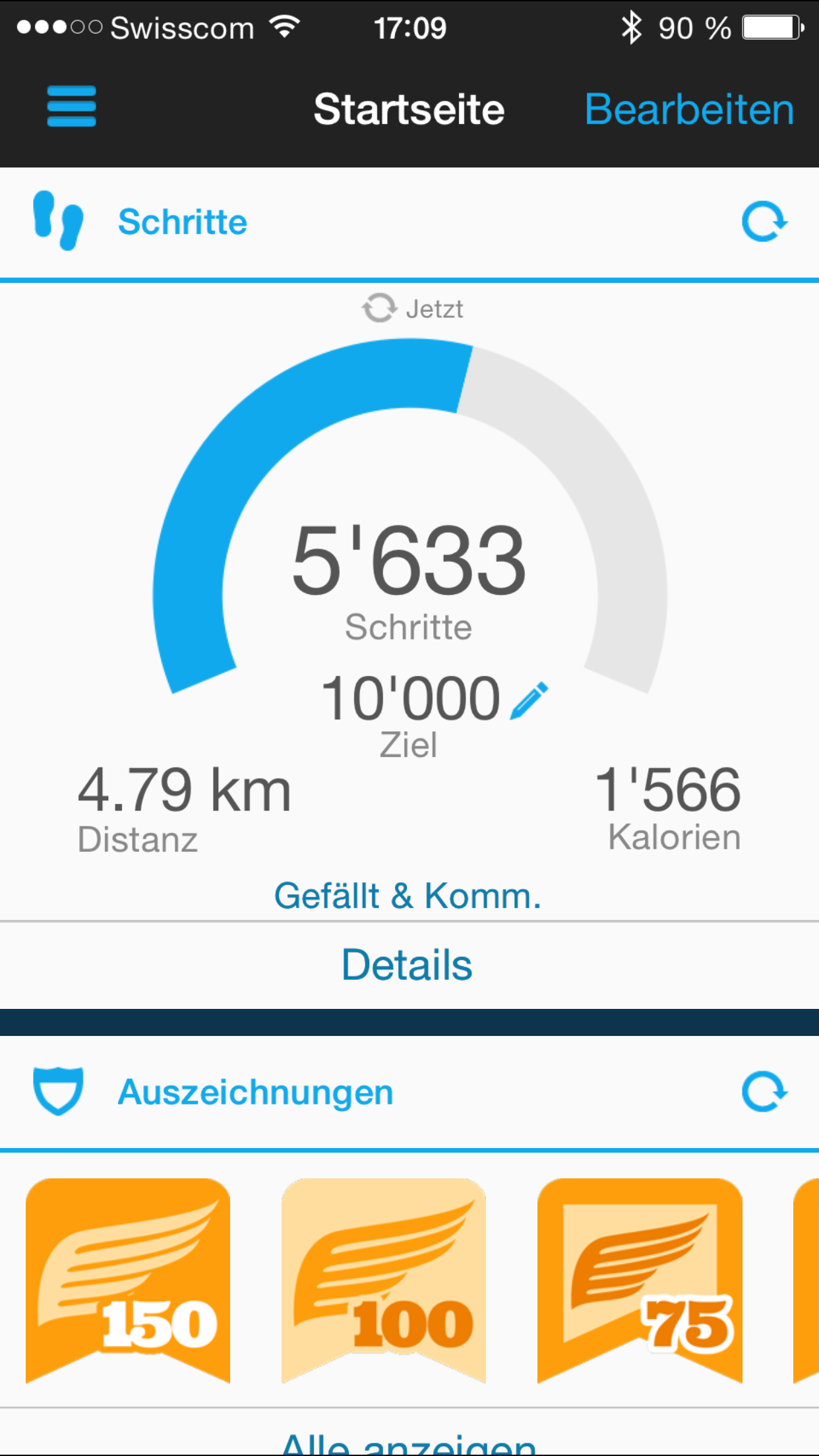The height and width of the screenshot is (1456, 819).
Task: Edit the 10'000 step goal
Action: (x=530, y=700)
